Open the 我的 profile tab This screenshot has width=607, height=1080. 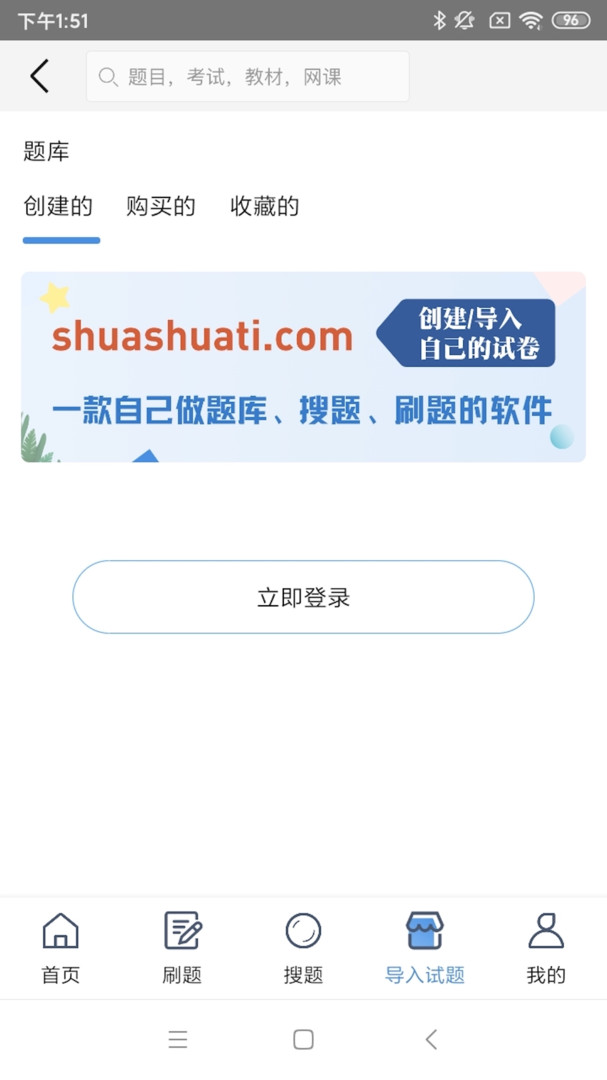(x=546, y=948)
